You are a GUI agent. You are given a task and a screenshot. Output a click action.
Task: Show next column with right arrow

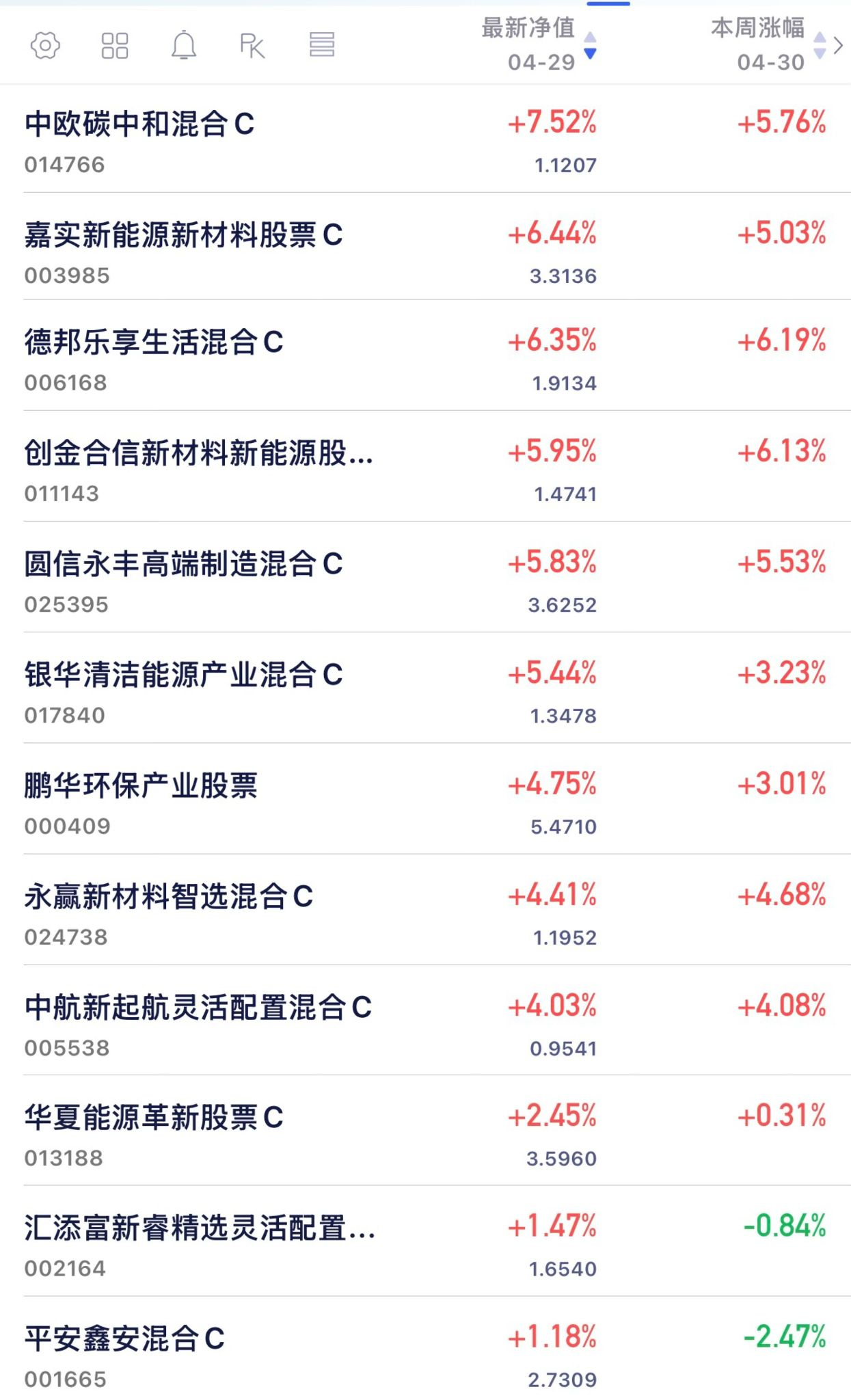pyautogui.click(x=839, y=46)
